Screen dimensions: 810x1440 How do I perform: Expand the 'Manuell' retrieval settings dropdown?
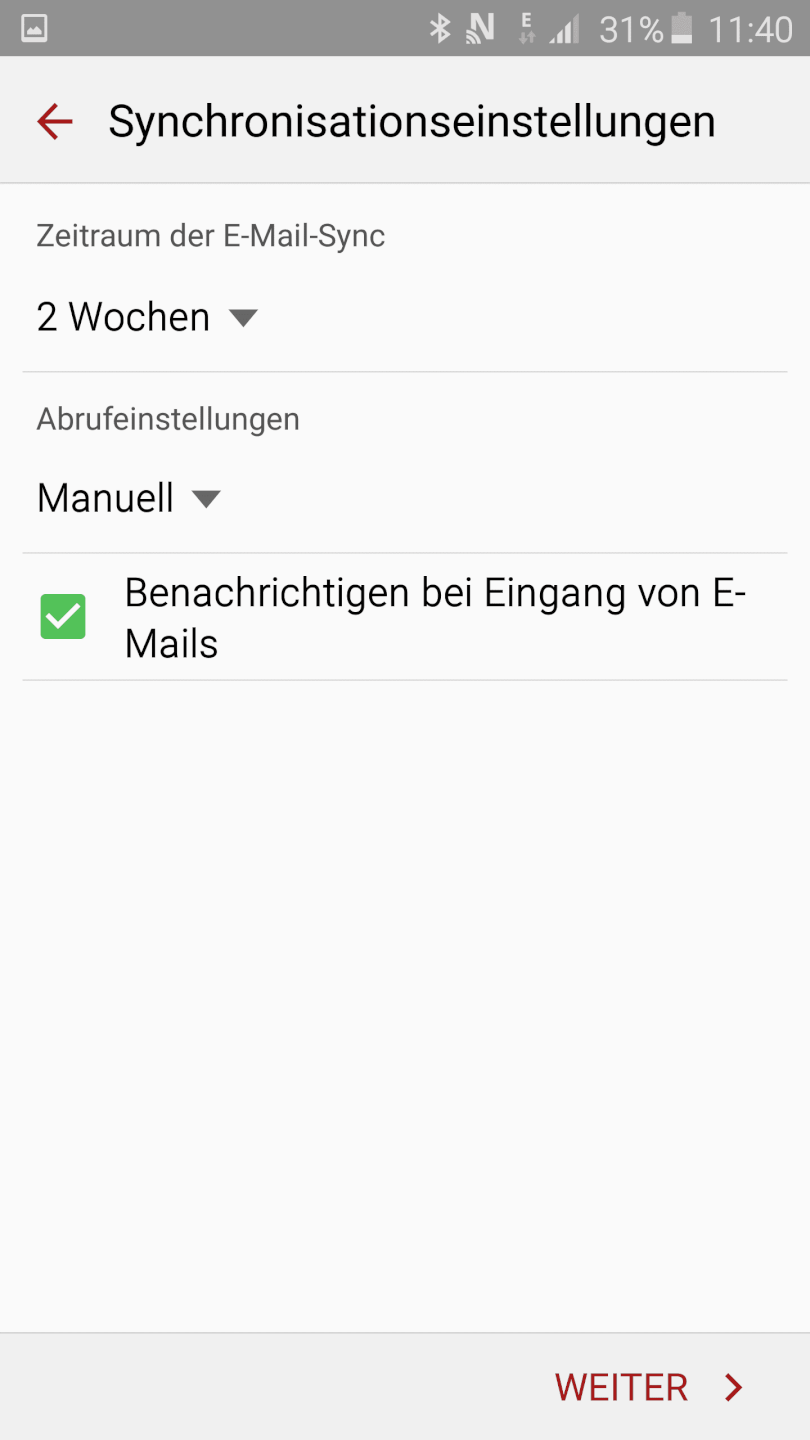(x=128, y=498)
